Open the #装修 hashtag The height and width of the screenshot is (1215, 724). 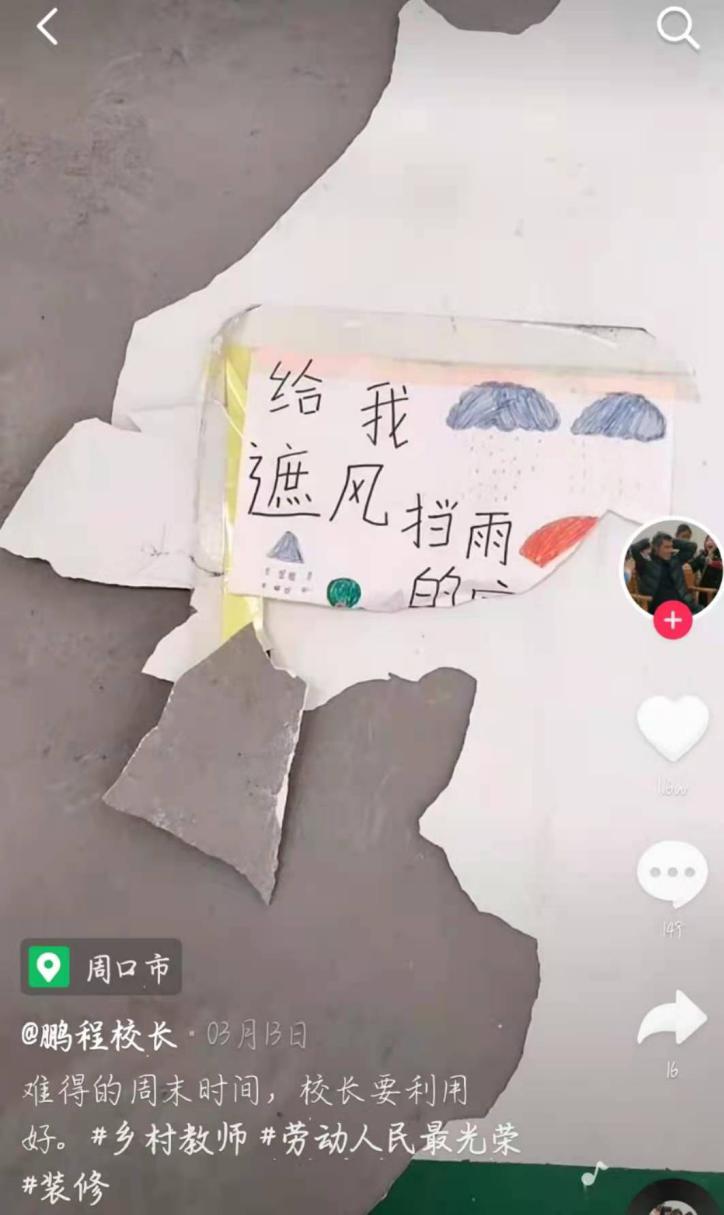[66, 1188]
